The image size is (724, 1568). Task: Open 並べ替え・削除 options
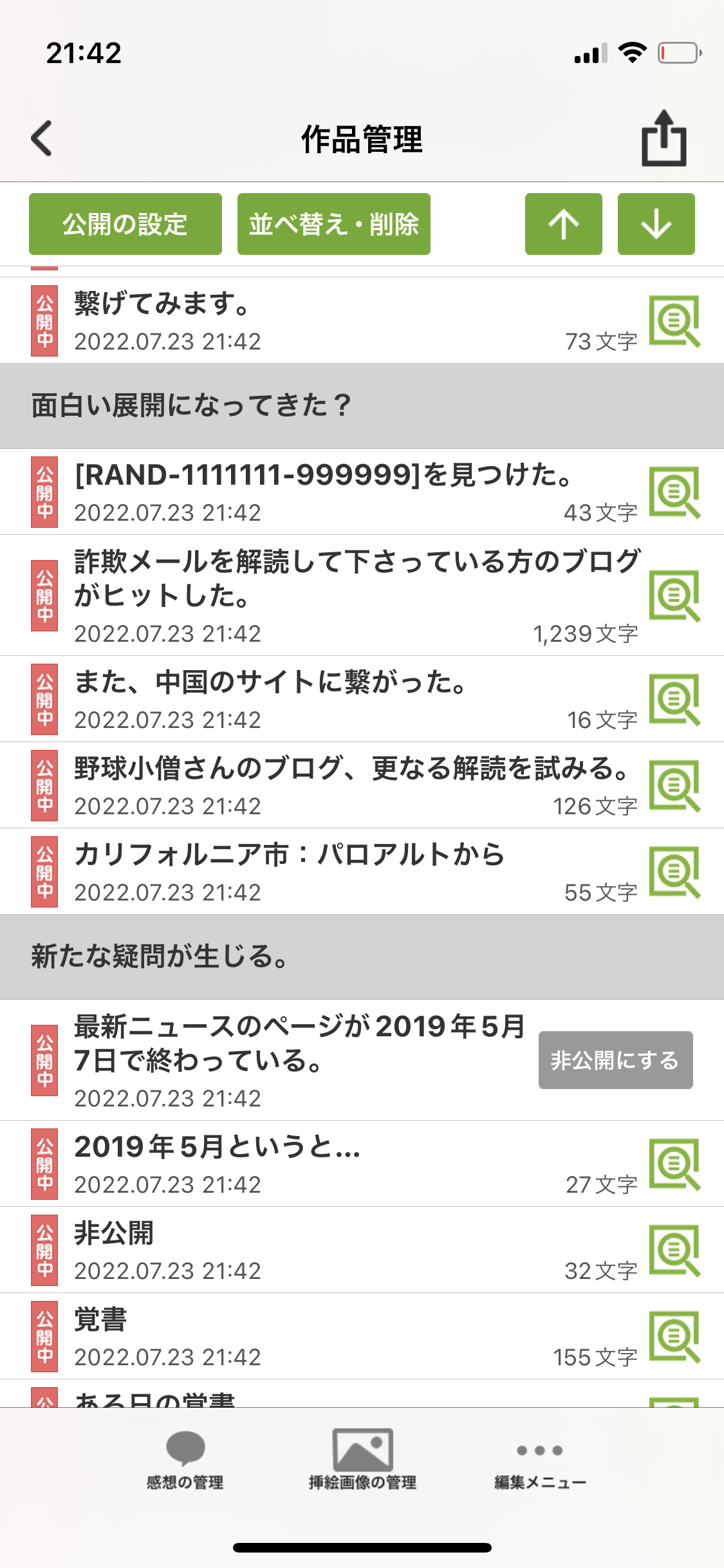click(333, 224)
